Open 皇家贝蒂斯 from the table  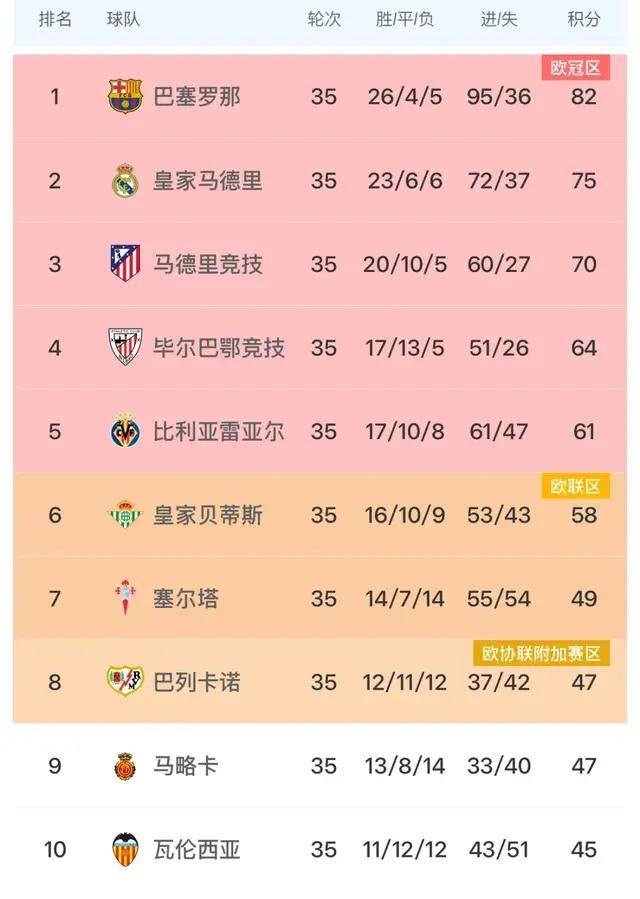[207, 515]
